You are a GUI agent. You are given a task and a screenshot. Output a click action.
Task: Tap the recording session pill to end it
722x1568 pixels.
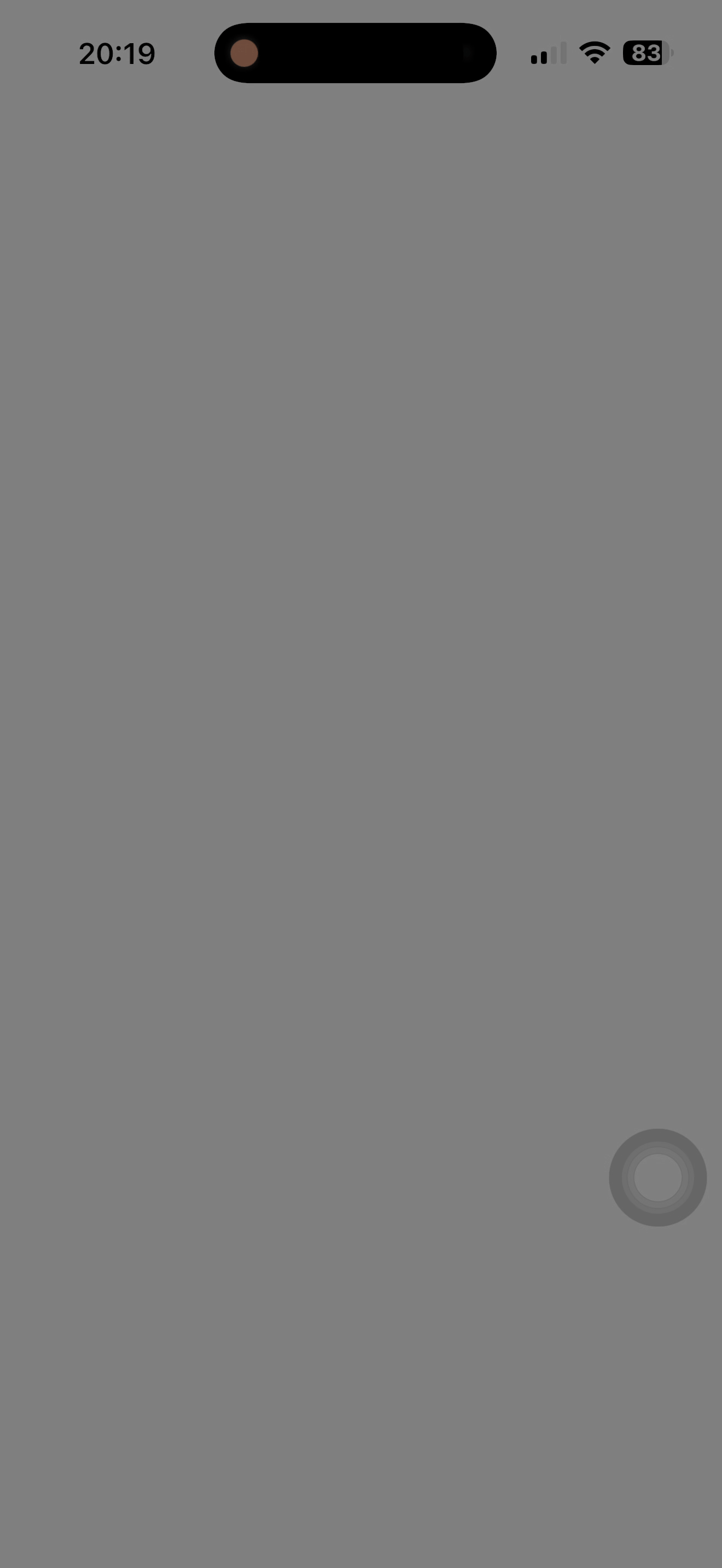(x=356, y=53)
